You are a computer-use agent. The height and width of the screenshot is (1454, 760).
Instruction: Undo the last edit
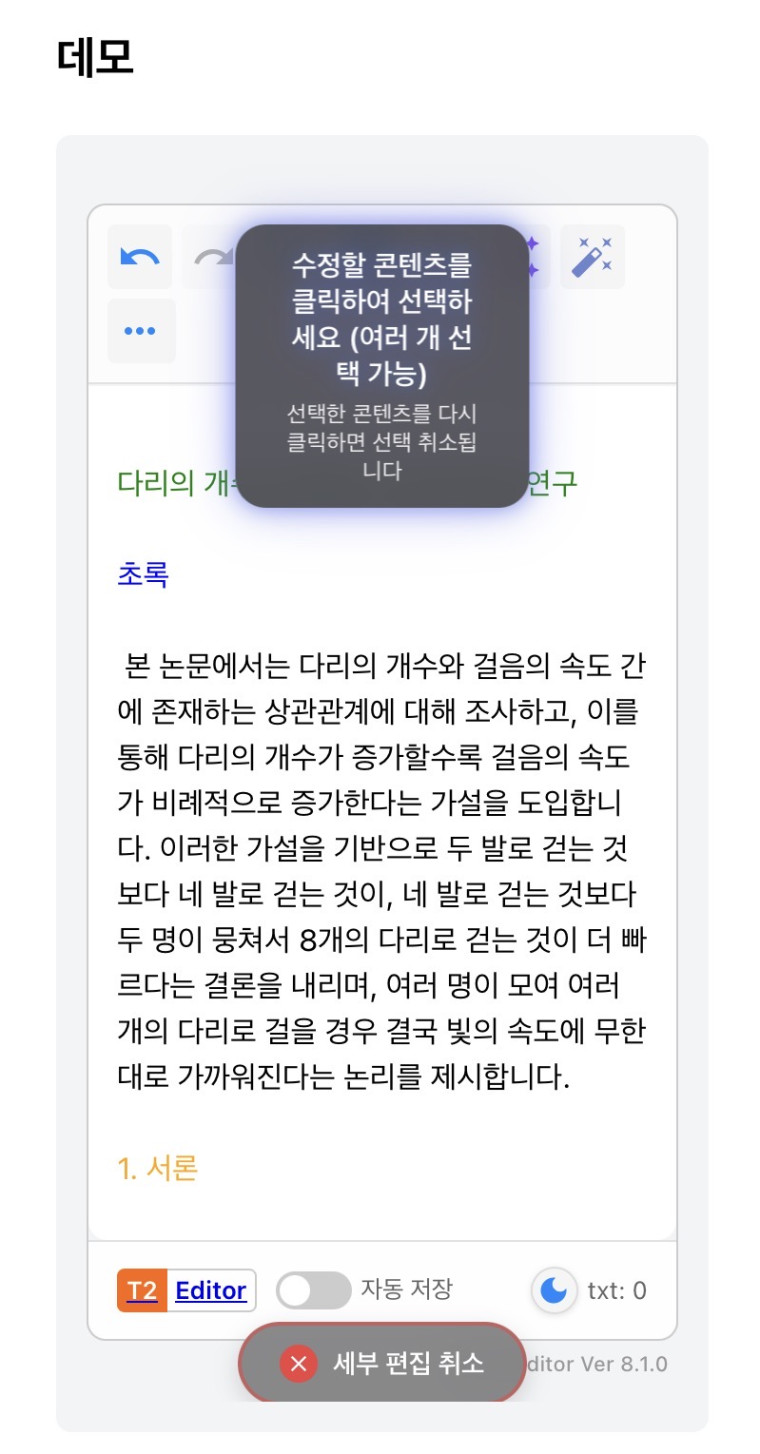coord(139,257)
